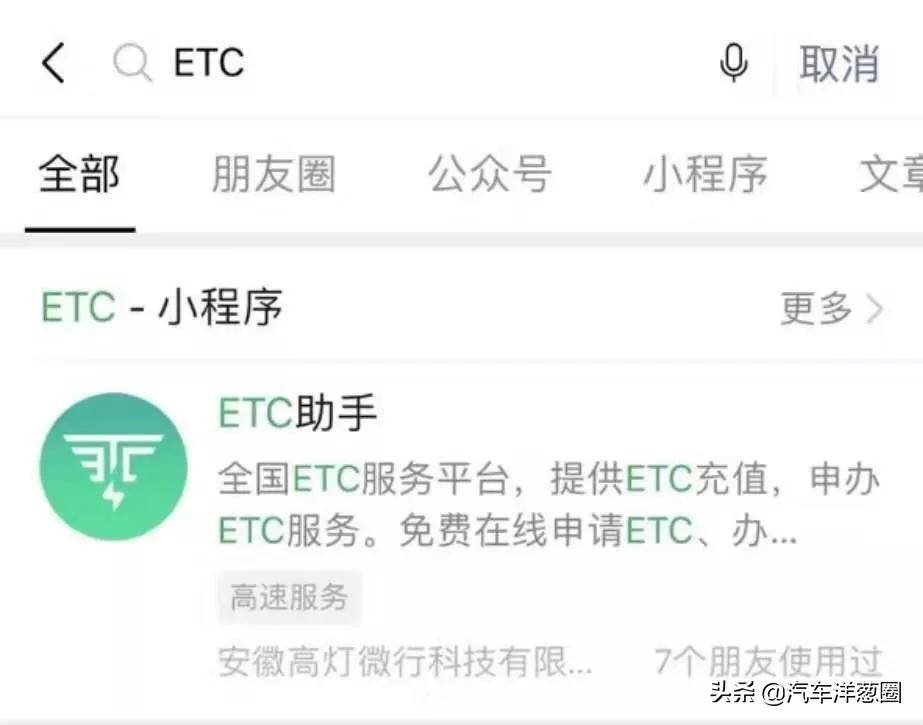This screenshot has width=923, height=725.
Task: Switch to the 小程序 tab
Action: click(705, 175)
